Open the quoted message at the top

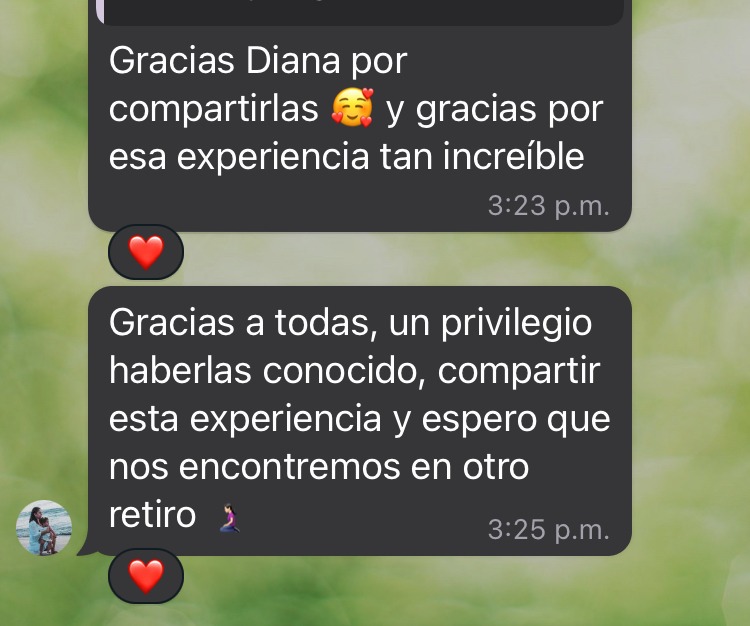click(x=360, y=11)
